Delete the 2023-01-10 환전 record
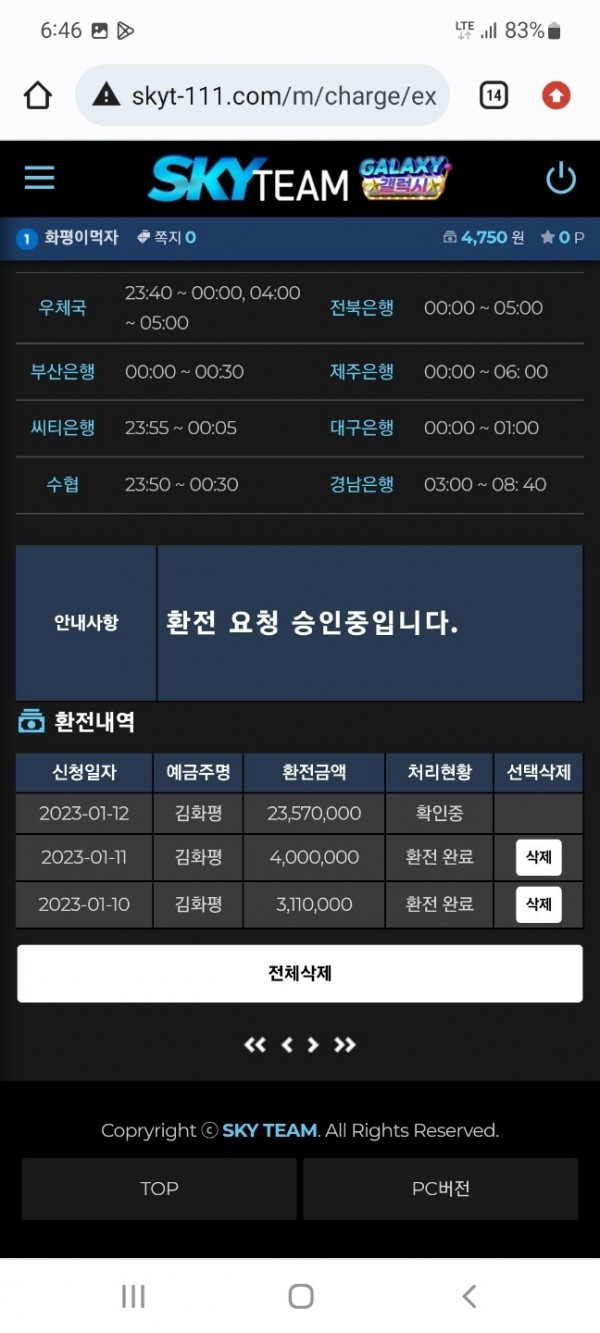Viewport: 600px width, 1333px height. (x=538, y=904)
